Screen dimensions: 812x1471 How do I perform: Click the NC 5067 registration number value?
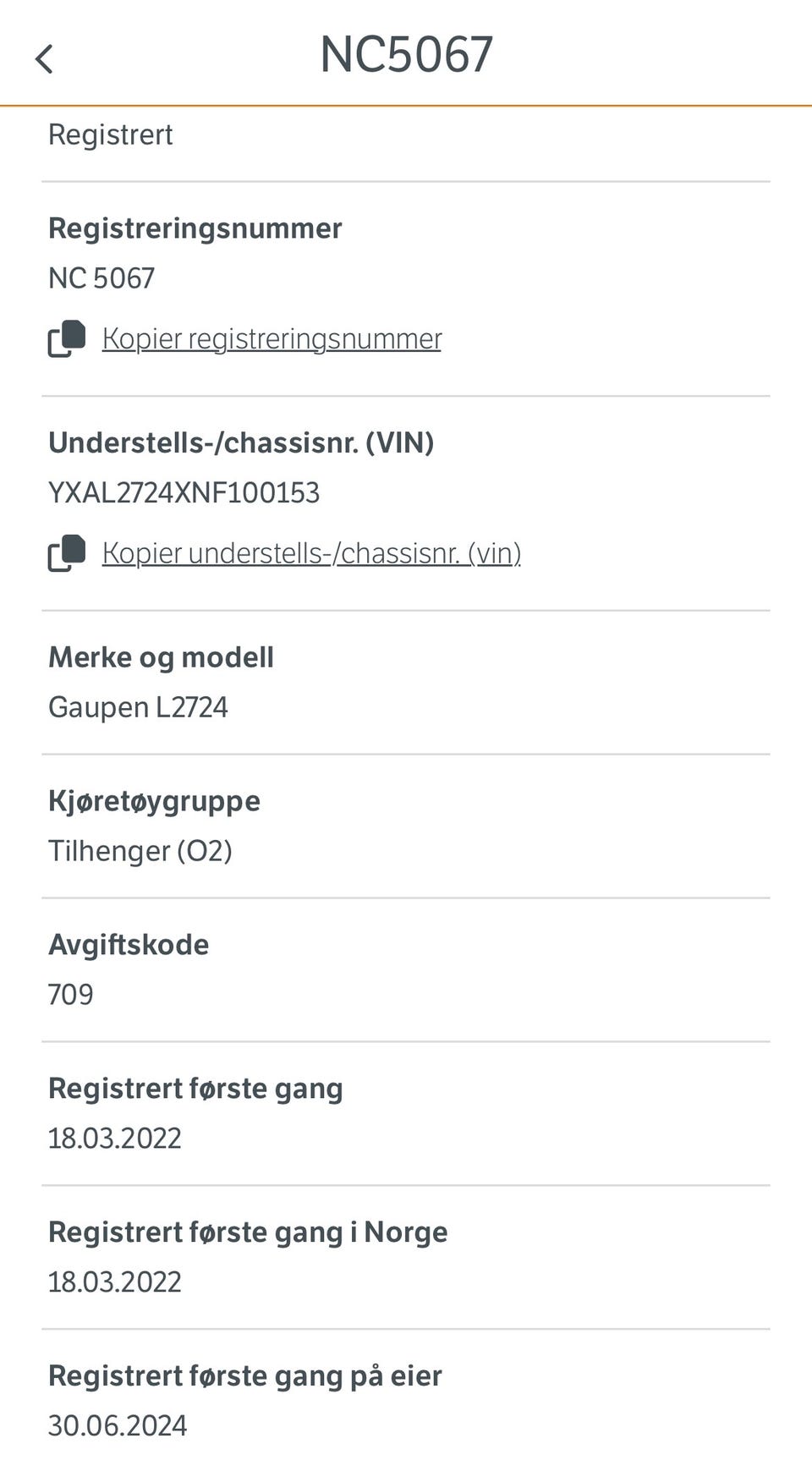101,277
